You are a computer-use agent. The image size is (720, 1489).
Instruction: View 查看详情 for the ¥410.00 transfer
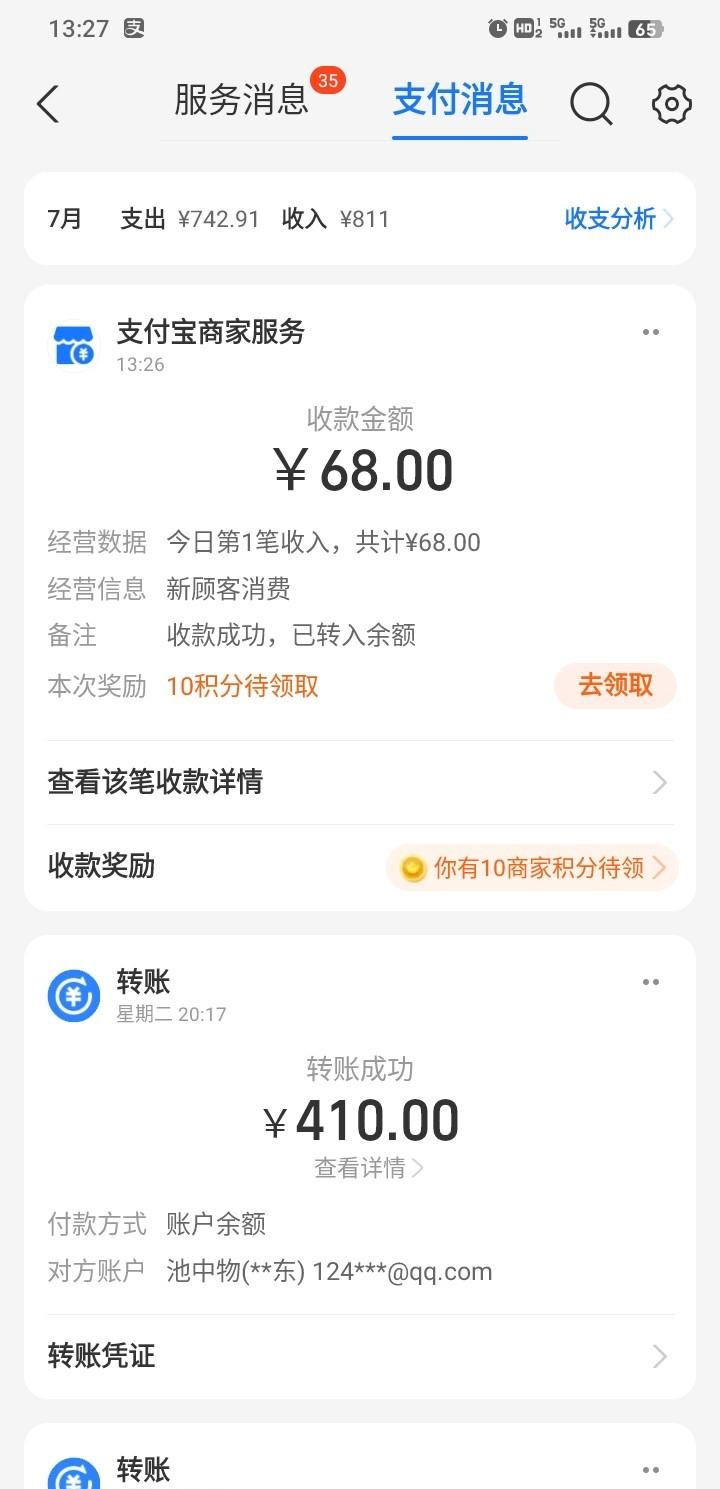tap(368, 1168)
